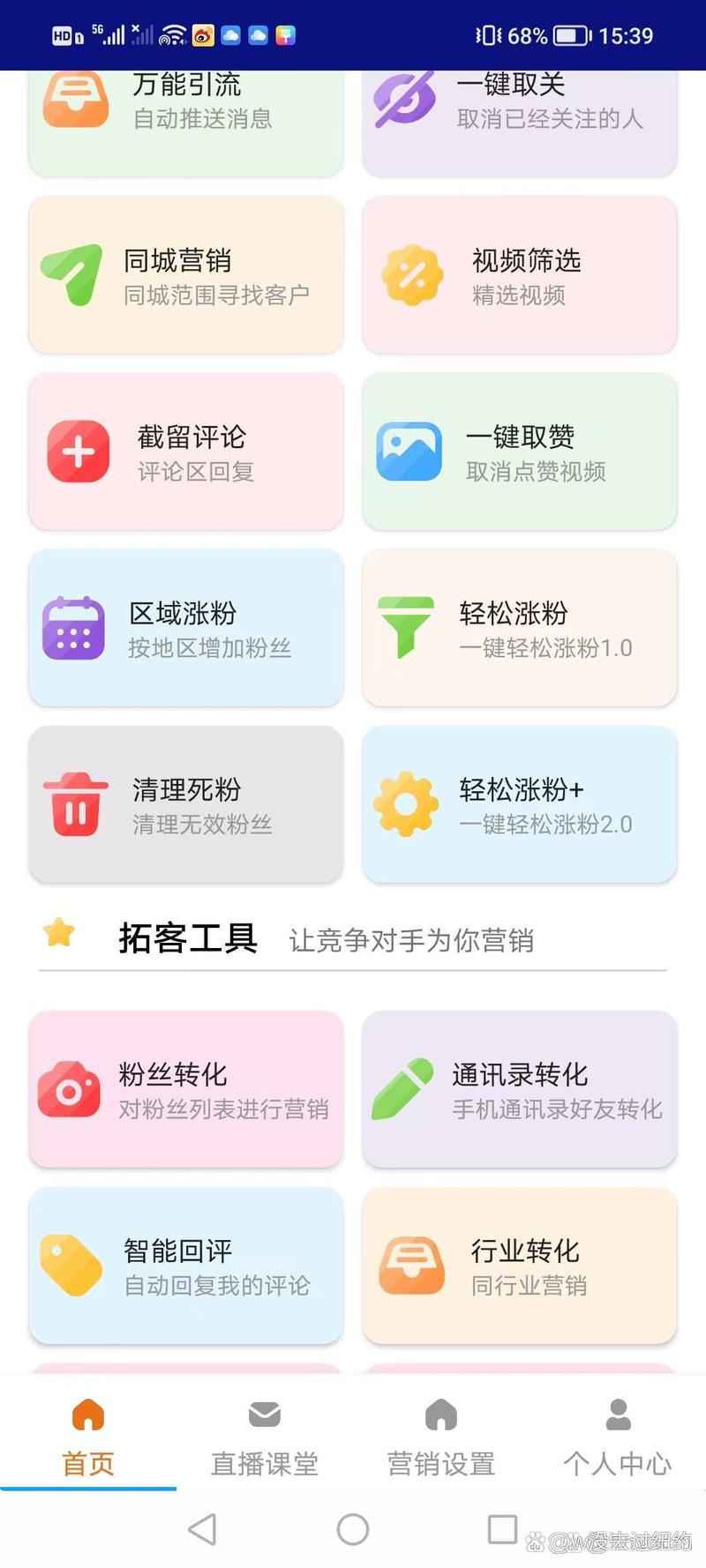Select the 截留评论 tool
Viewport: 706px width, 1568px height.
coord(186,452)
